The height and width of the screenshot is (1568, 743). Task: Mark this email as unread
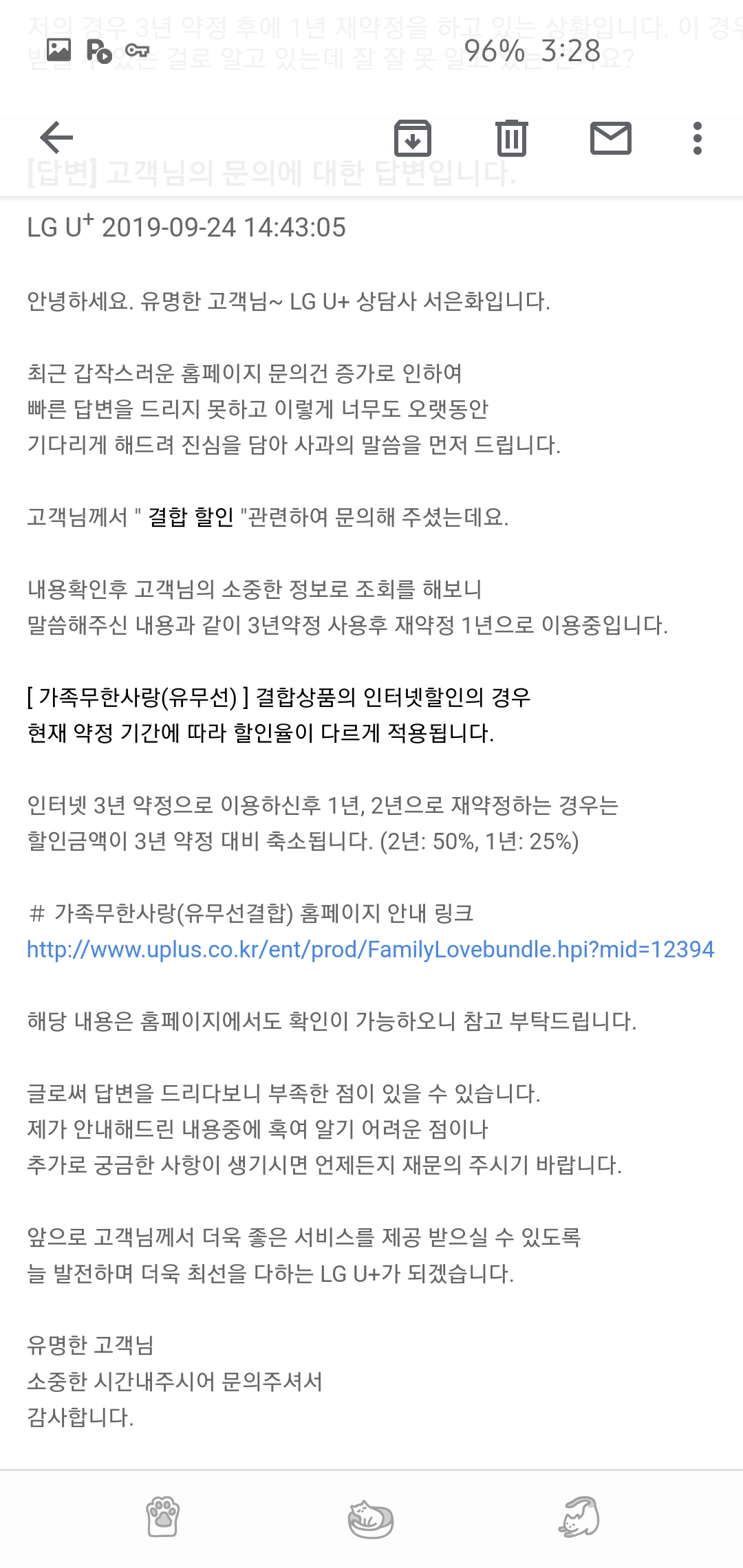(x=611, y=138)
